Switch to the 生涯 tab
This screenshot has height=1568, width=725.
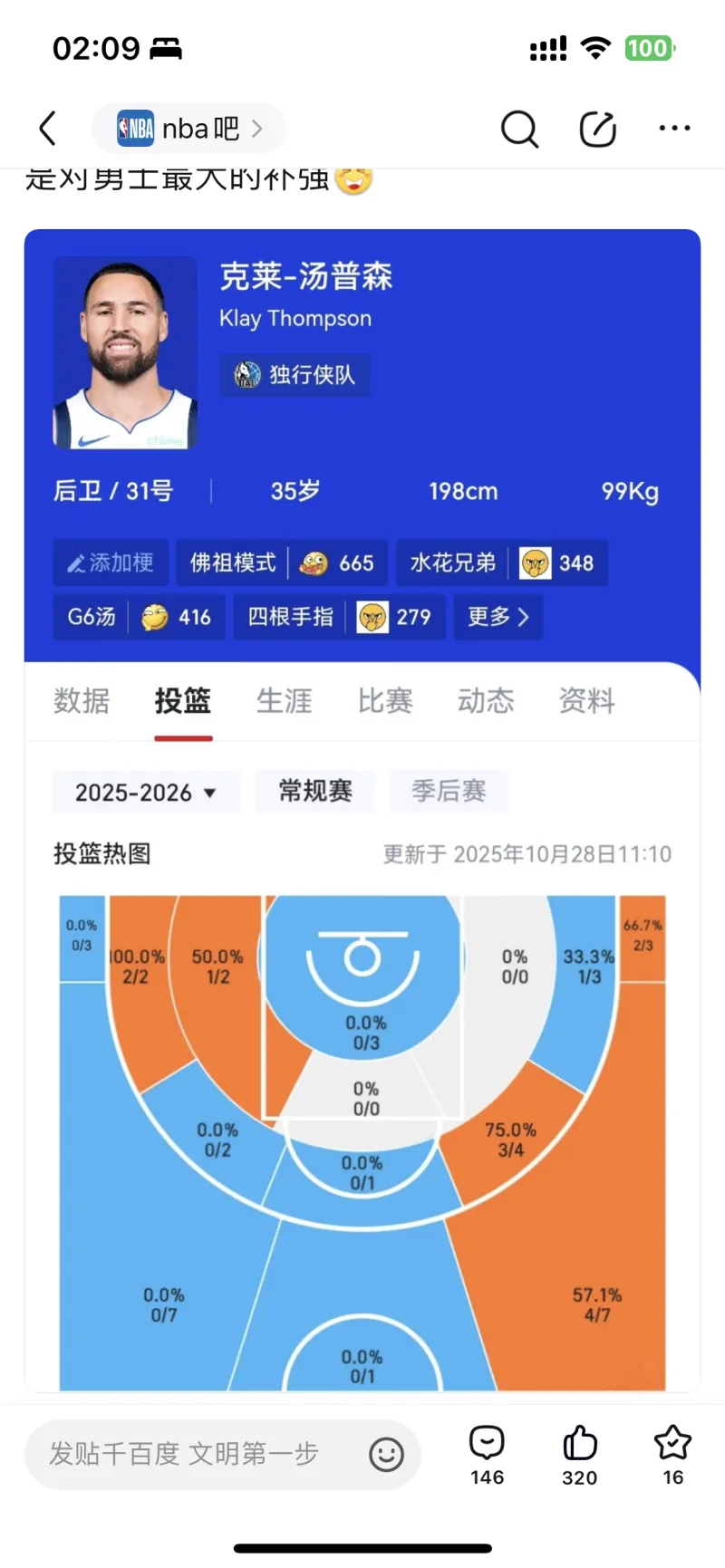point(284,700)
